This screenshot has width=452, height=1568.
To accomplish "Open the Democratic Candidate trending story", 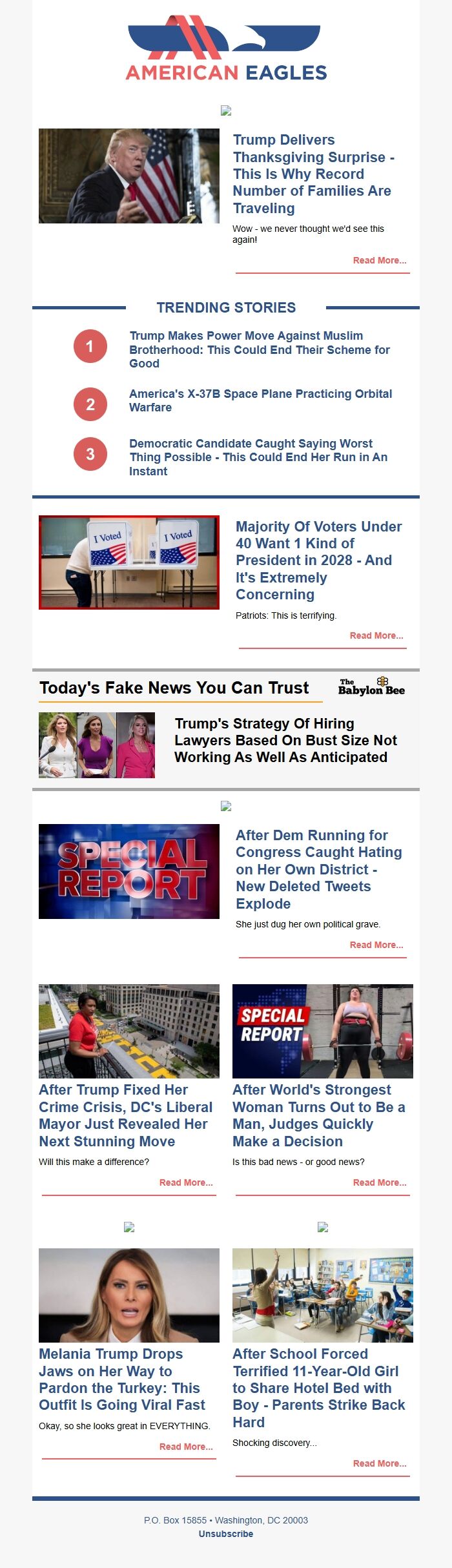I will (258, 457).
